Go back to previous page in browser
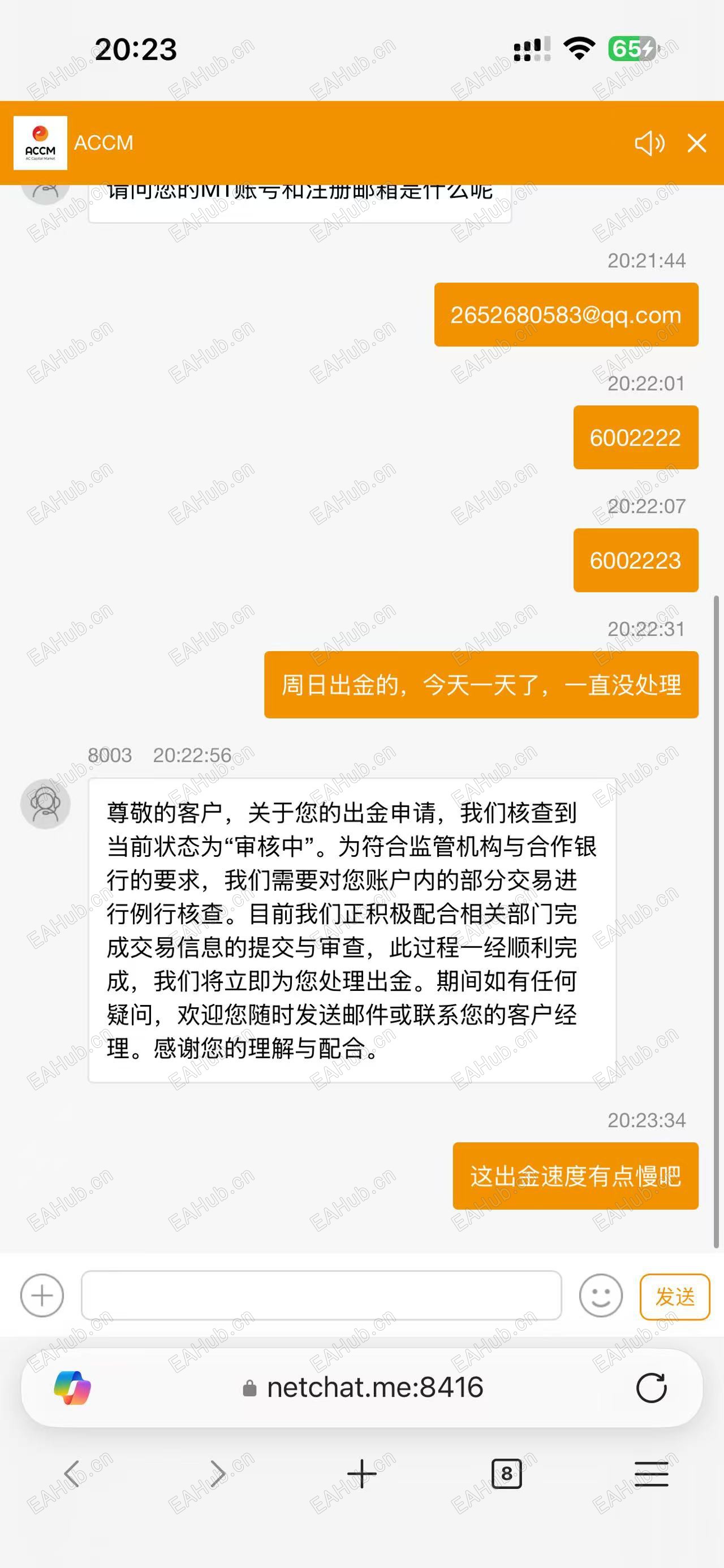The image size is (724, 1568). click(72, 1474)
